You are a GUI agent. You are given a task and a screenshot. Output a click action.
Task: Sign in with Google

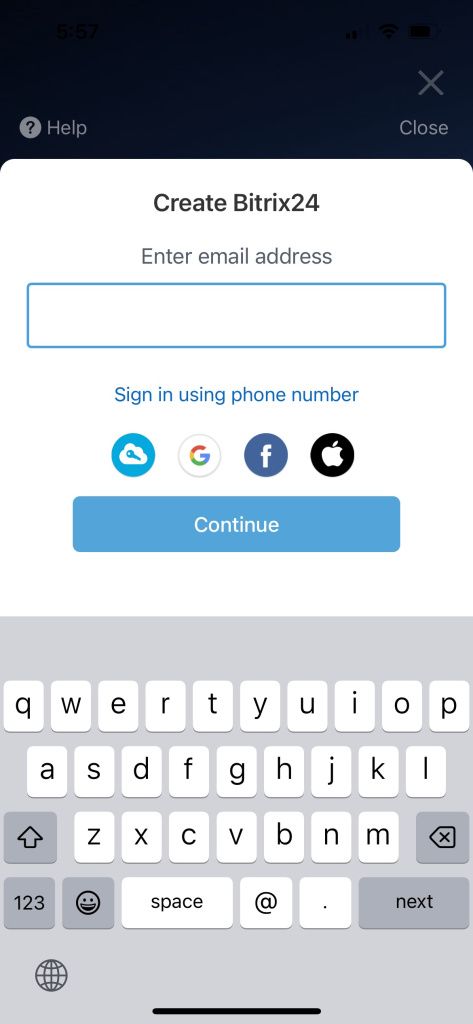click(199, 455)
